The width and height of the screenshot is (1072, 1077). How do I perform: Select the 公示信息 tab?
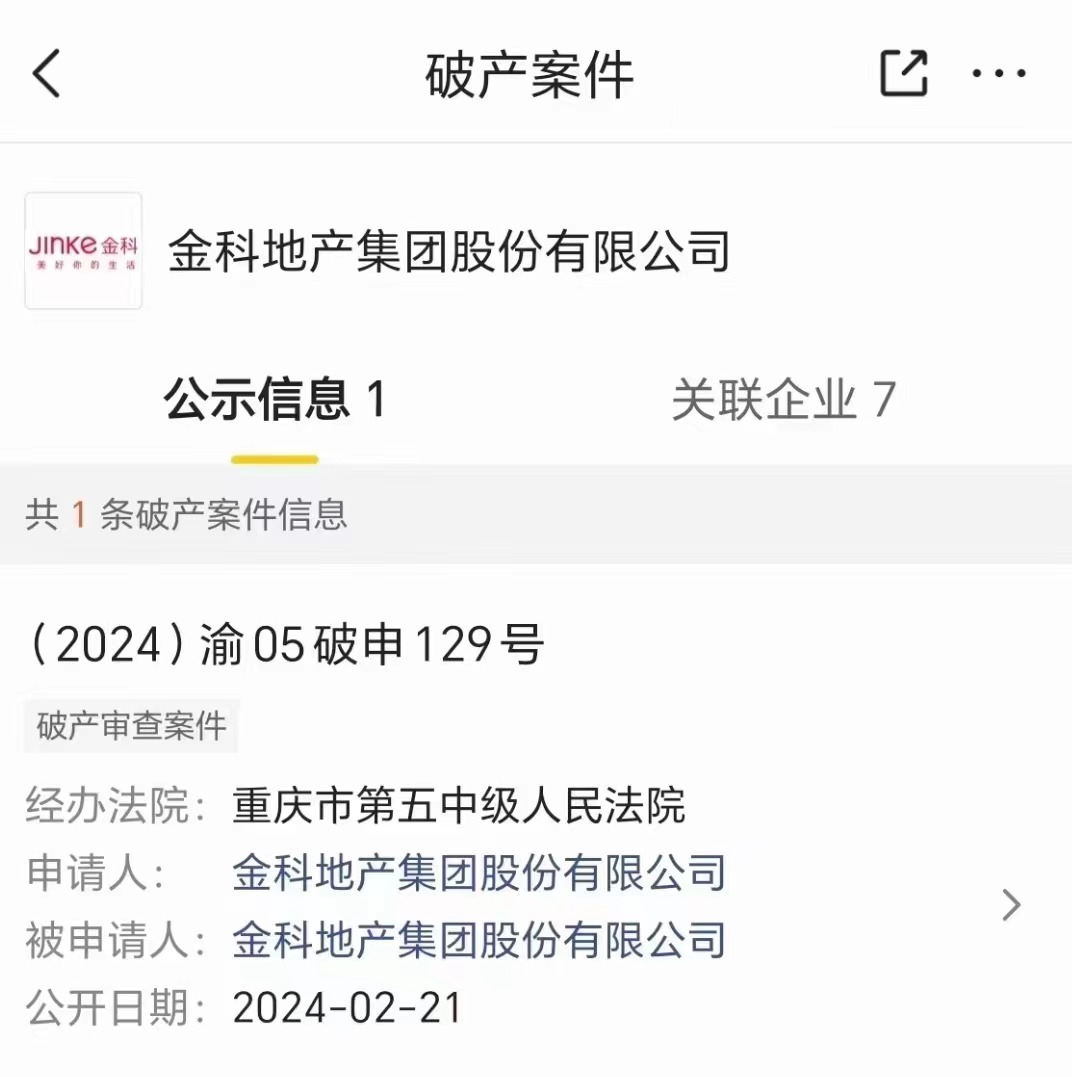pyautogui.click(x=275, y=400)
